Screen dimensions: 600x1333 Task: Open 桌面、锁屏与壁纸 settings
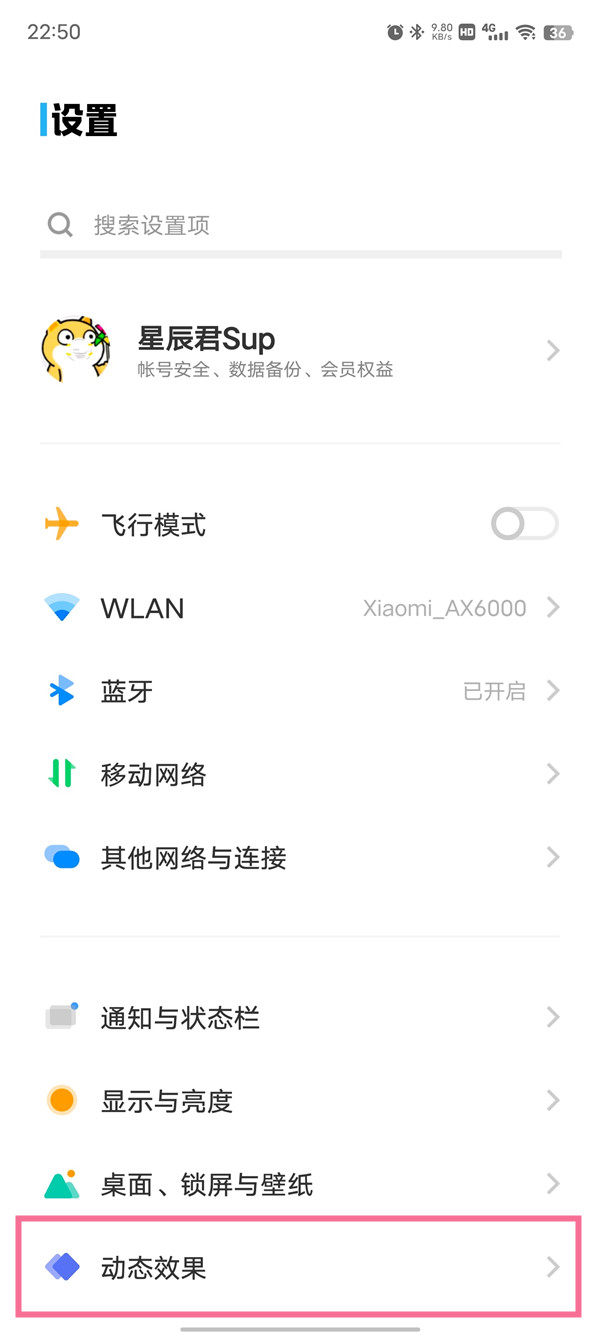click(x=300, y=1185)
